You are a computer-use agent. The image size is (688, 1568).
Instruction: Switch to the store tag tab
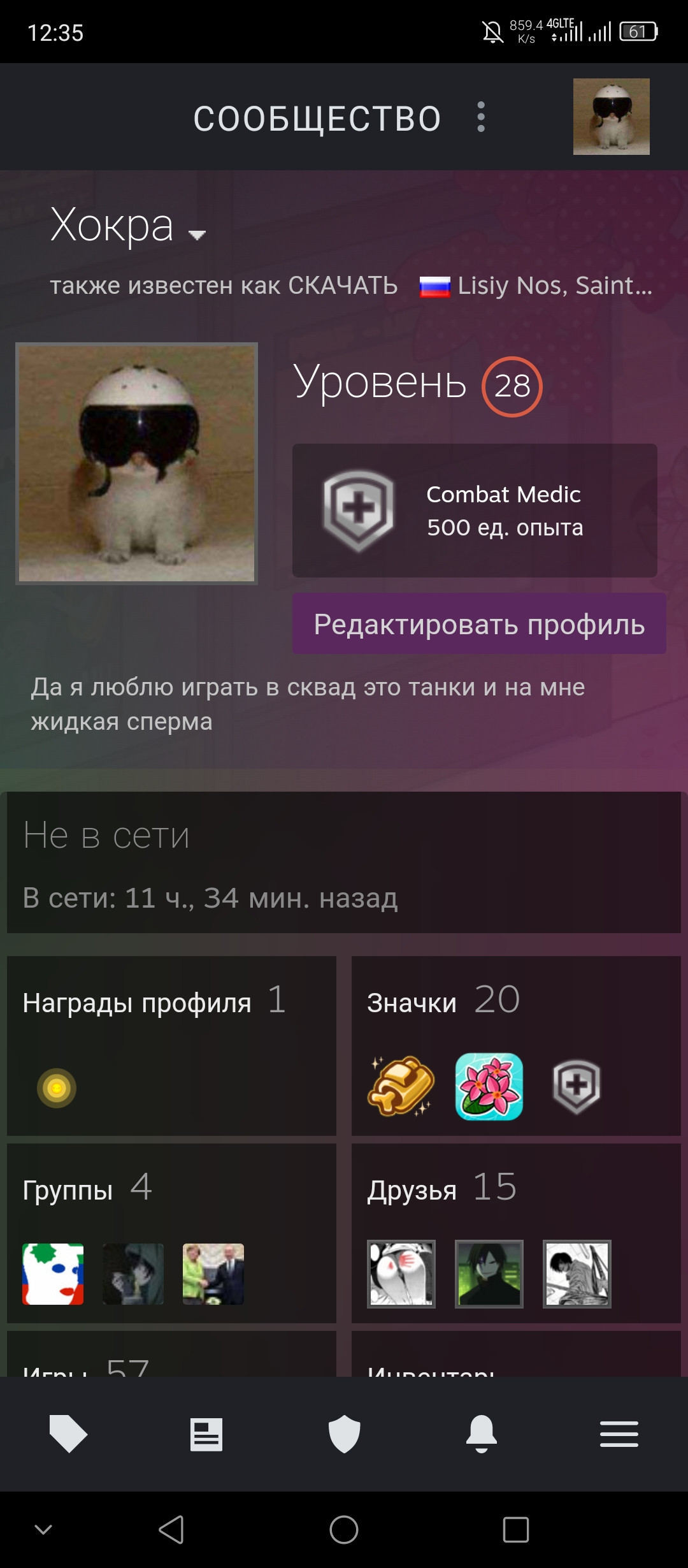[x=68, y=1434]
